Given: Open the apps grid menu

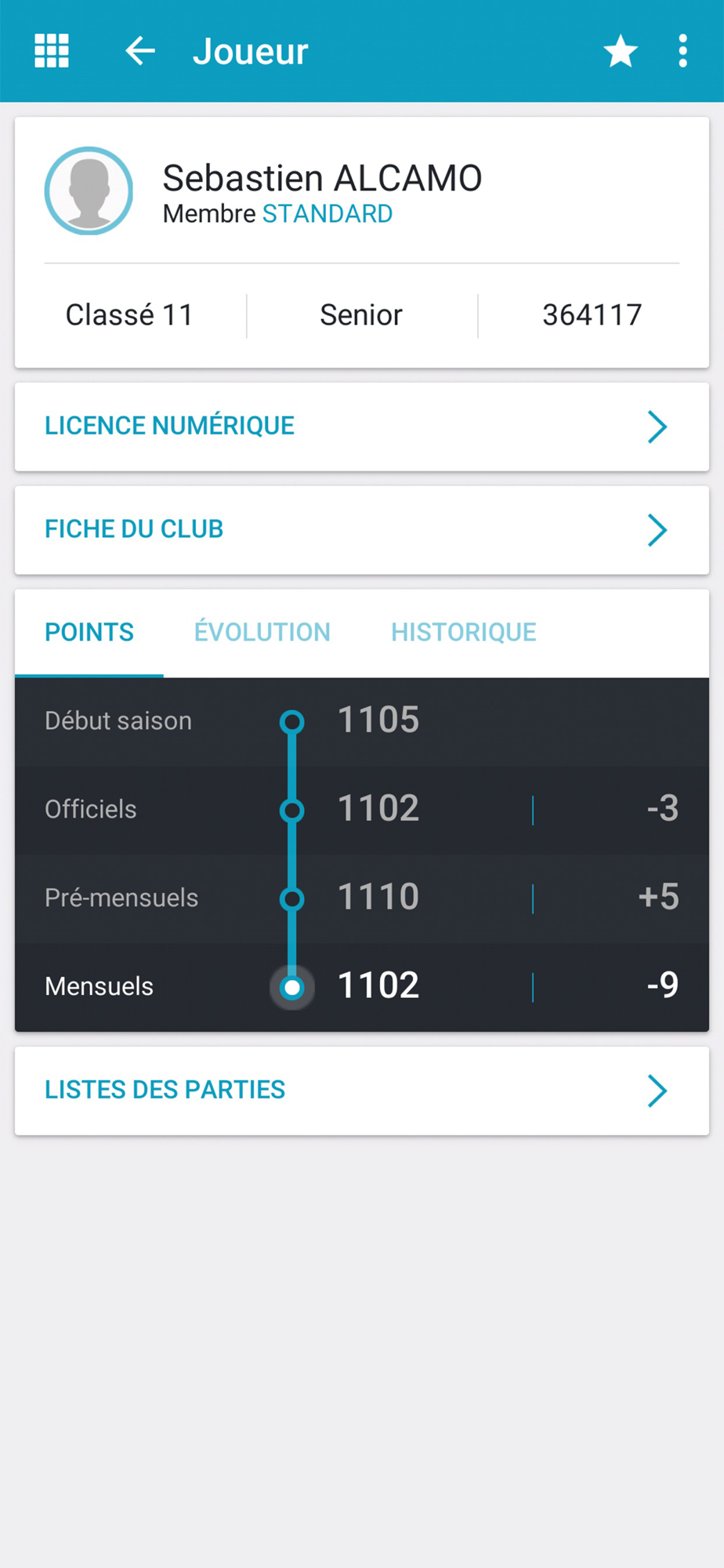Looking at the screenshot, I should [52, 51].
